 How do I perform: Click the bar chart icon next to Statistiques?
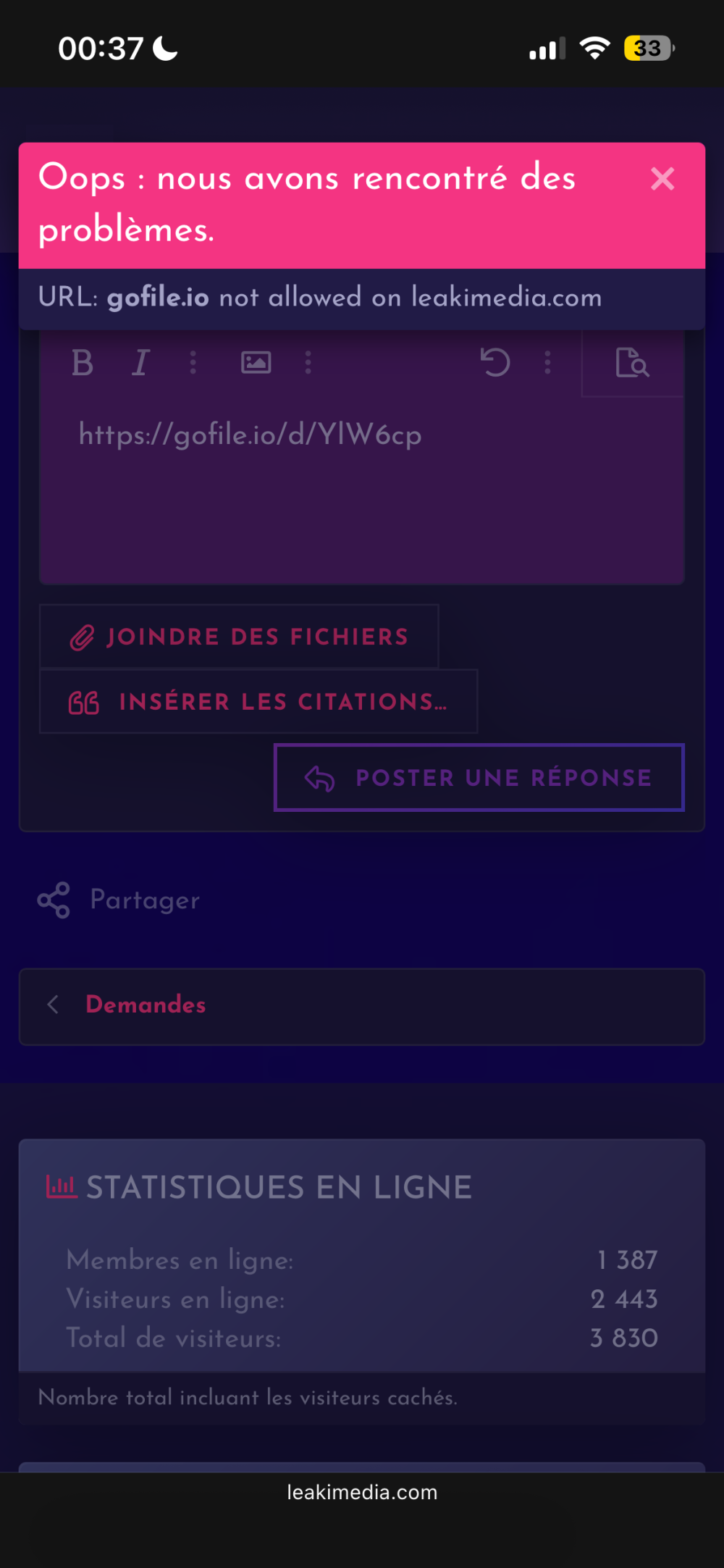click(x=60, y=1183)
